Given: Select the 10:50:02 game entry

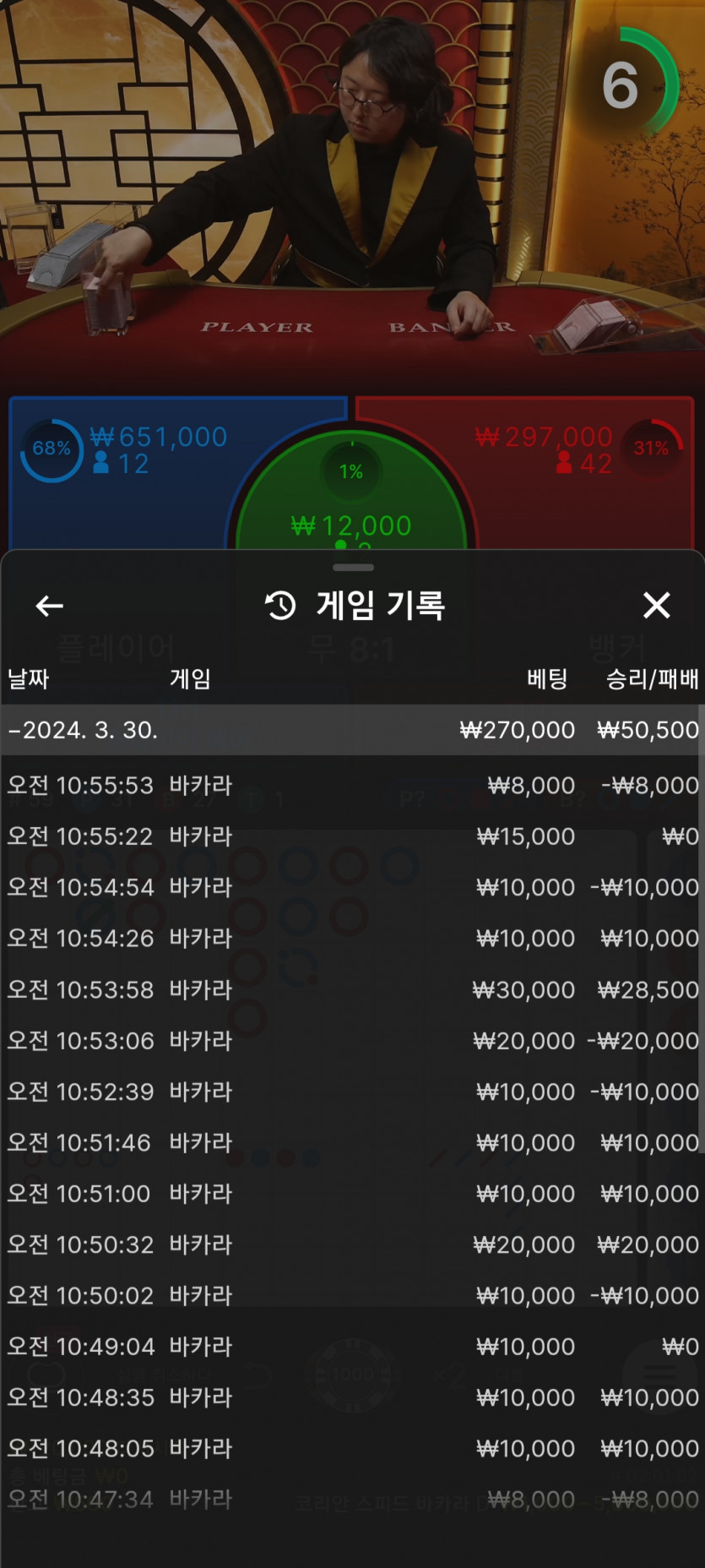Looking at the screenshot, I should click(x=352, y=1296).
